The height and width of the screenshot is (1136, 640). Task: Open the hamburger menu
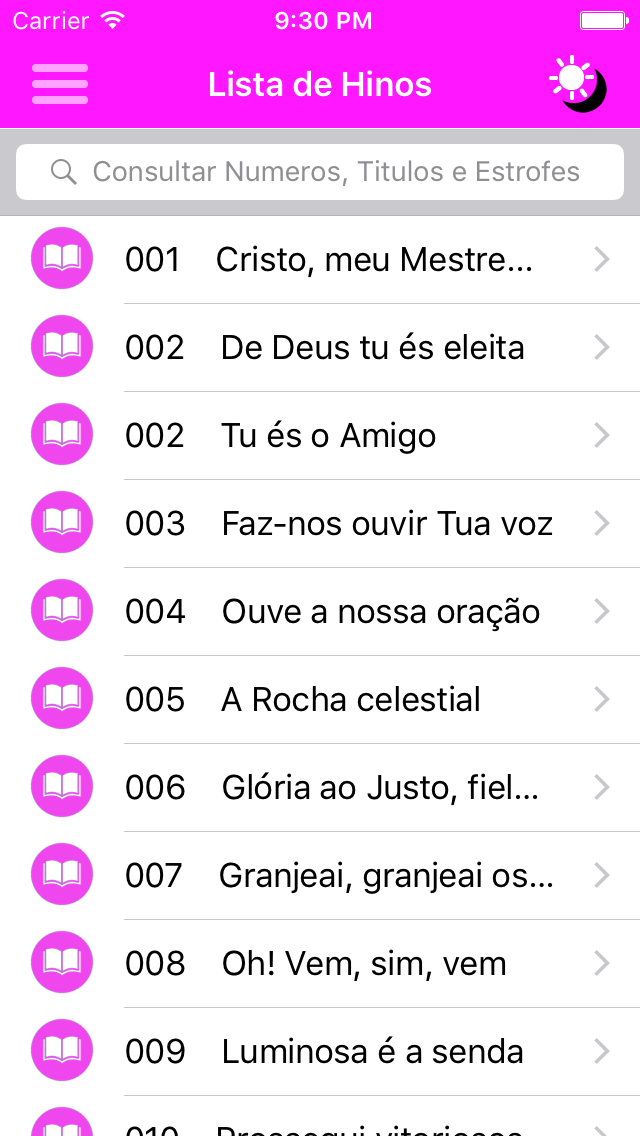[x=60, y=84]
